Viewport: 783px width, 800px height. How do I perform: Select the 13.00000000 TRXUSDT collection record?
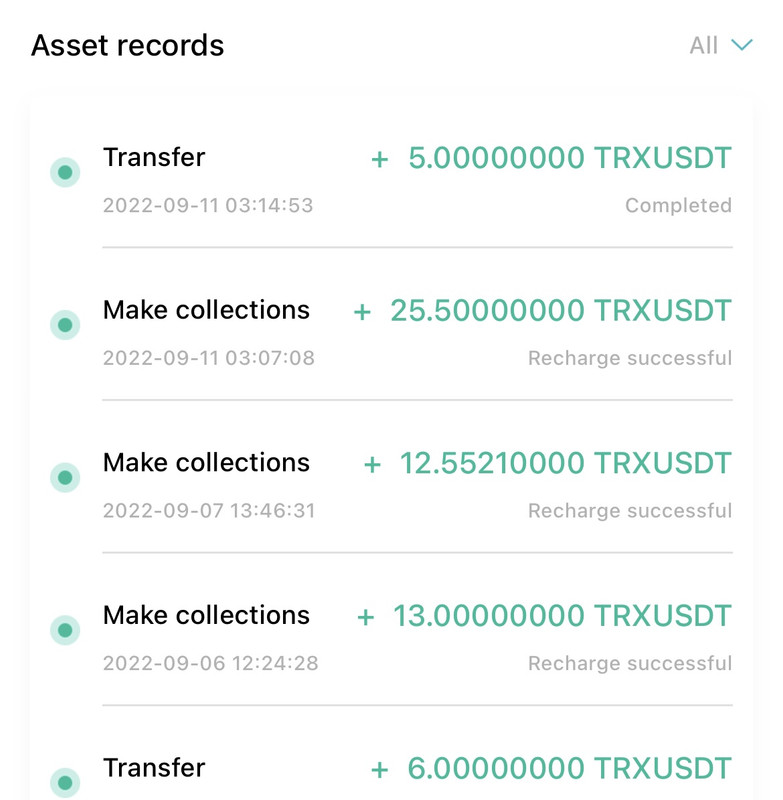coord(417,638)
